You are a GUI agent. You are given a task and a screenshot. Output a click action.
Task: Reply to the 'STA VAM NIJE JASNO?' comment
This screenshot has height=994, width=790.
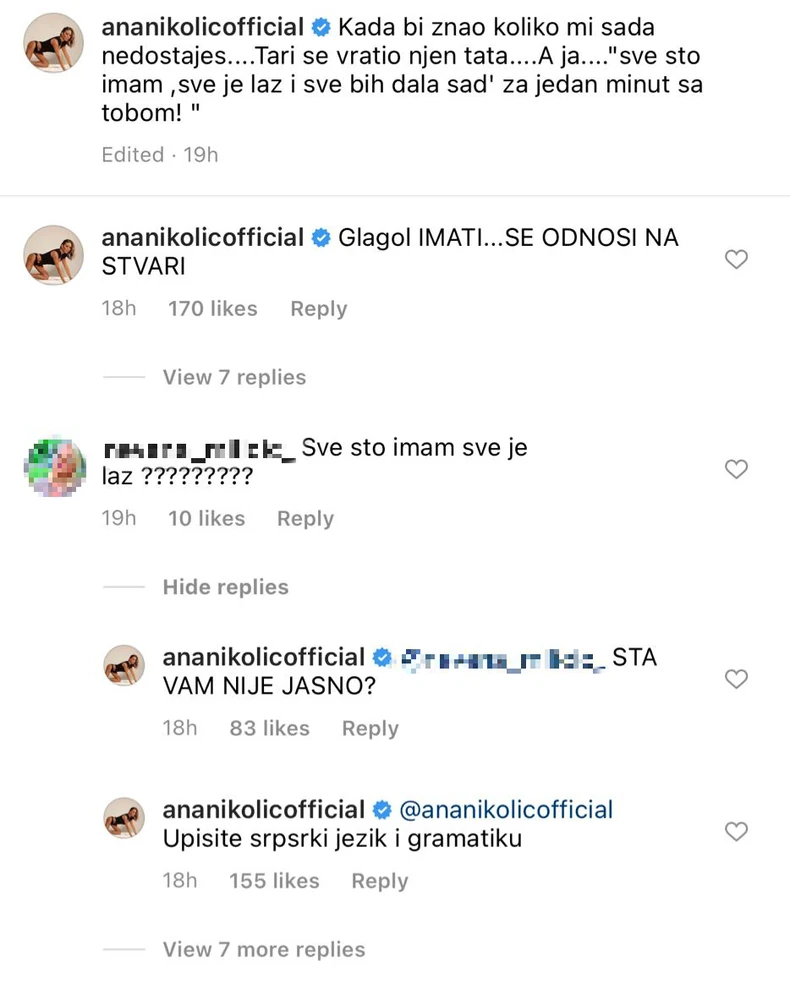pyautogui.click(x=370, y=729)
